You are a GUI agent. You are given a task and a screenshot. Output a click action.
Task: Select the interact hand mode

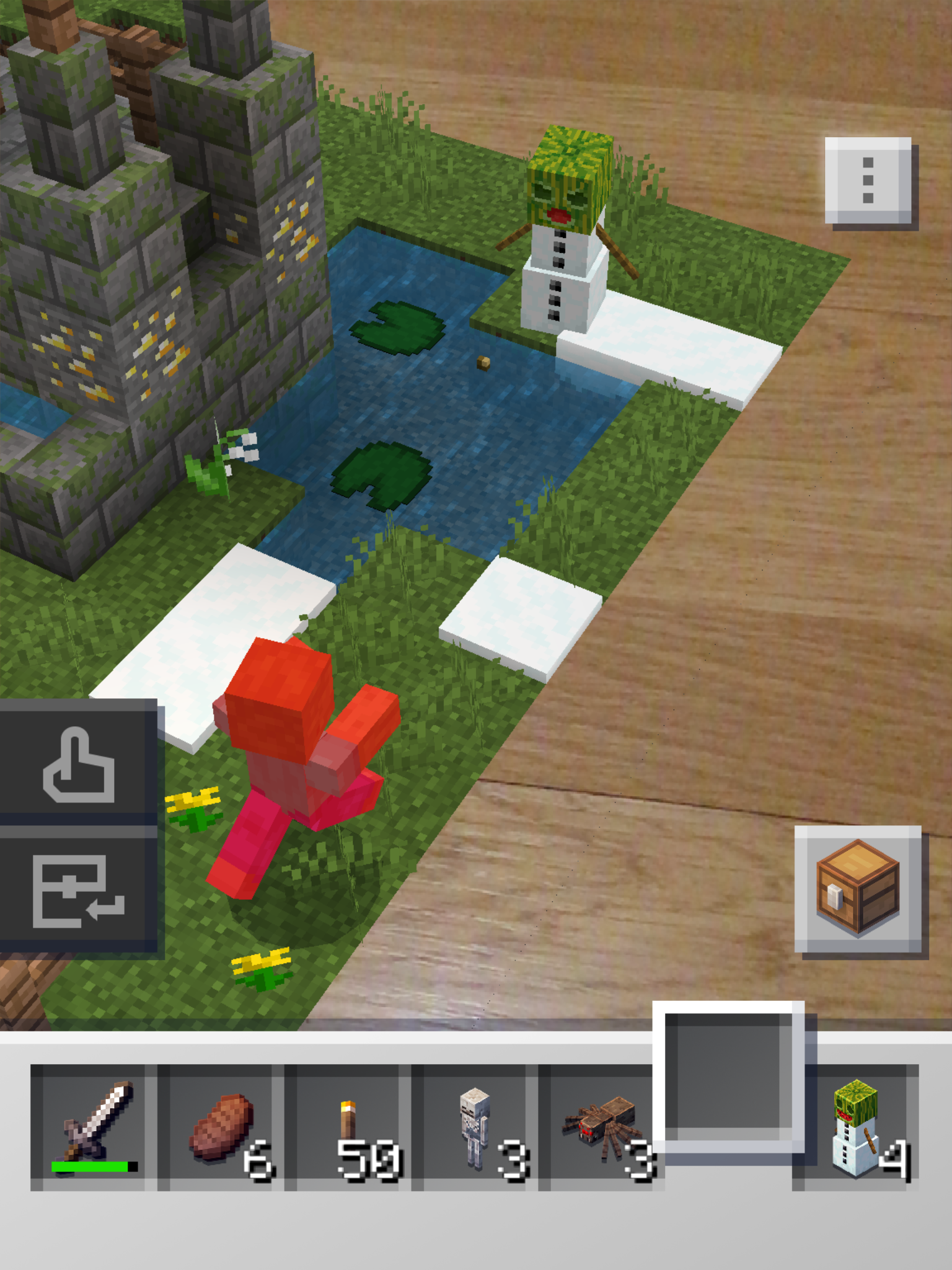point(78,764)
